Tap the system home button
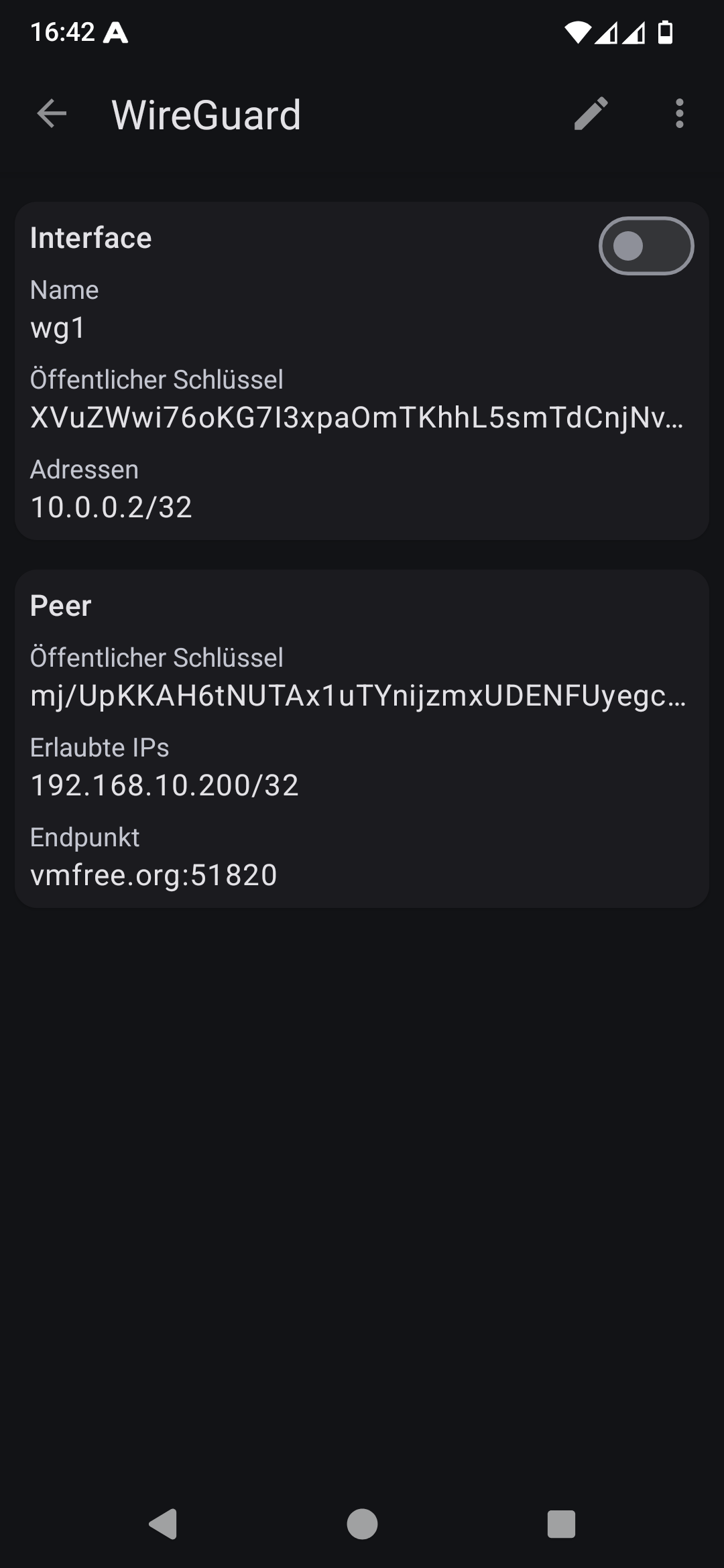724x1568 pixels. [362, 1524]
